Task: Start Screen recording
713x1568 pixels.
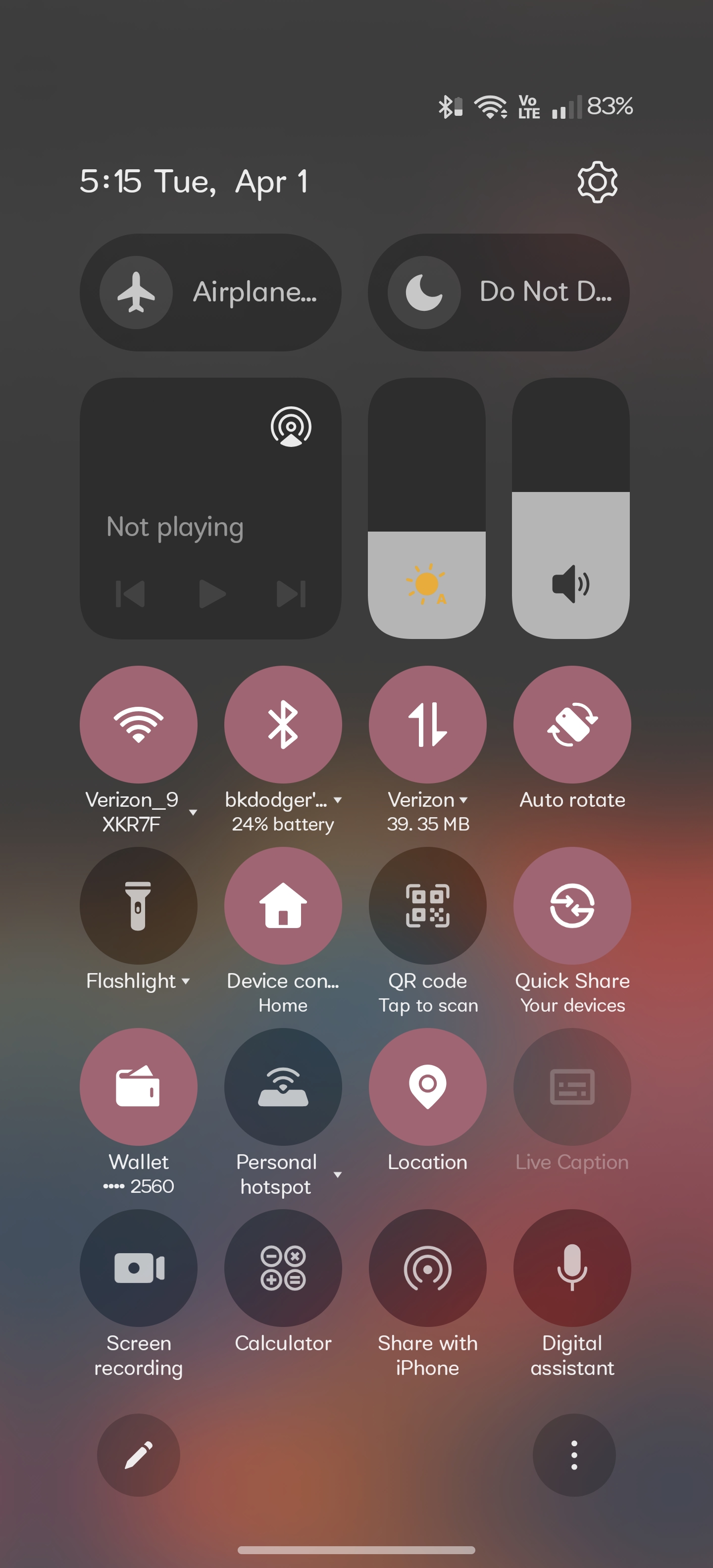Action: (138, 1268)
